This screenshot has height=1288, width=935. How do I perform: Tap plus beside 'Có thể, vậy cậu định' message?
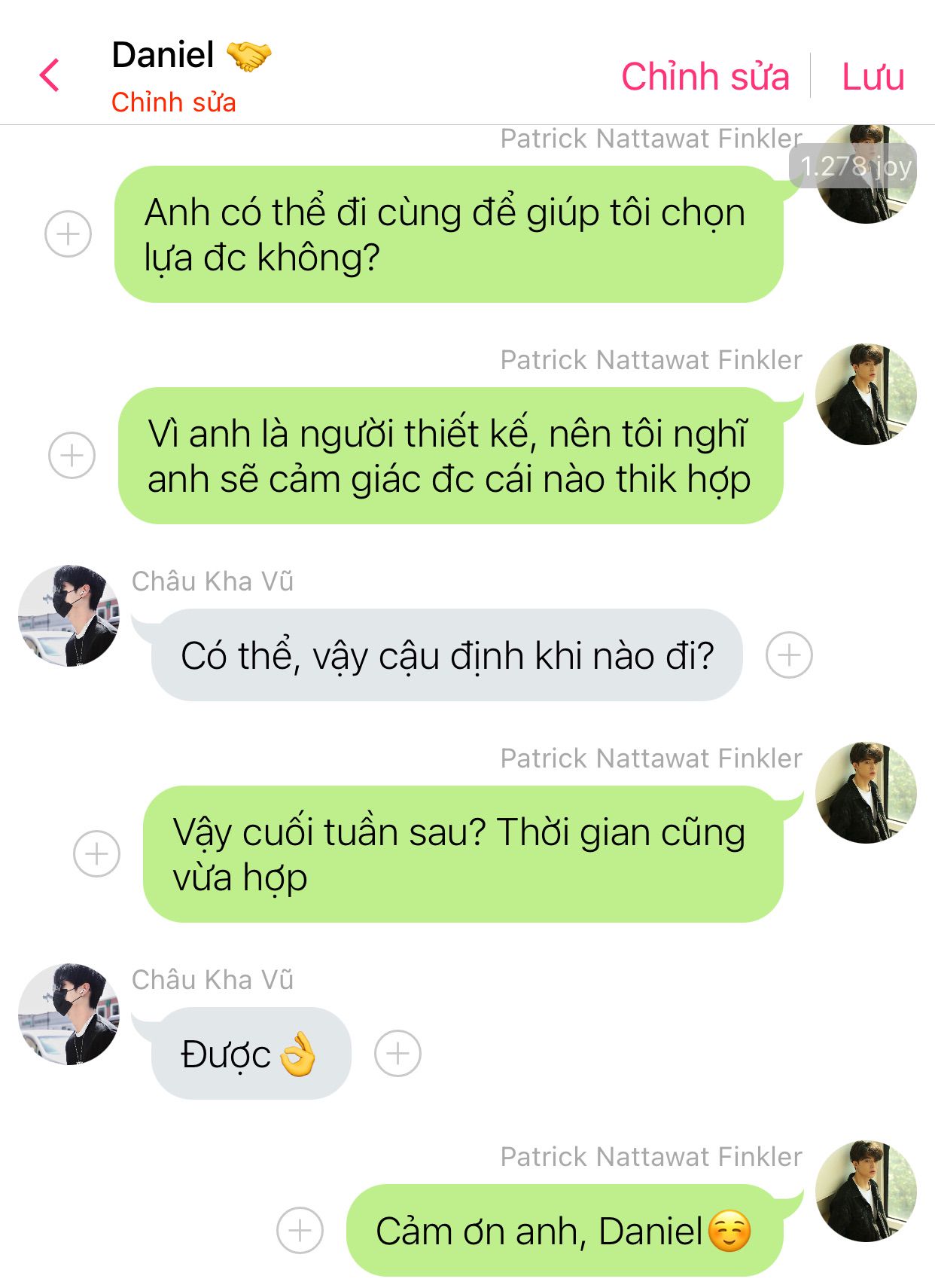click(789, 655)
